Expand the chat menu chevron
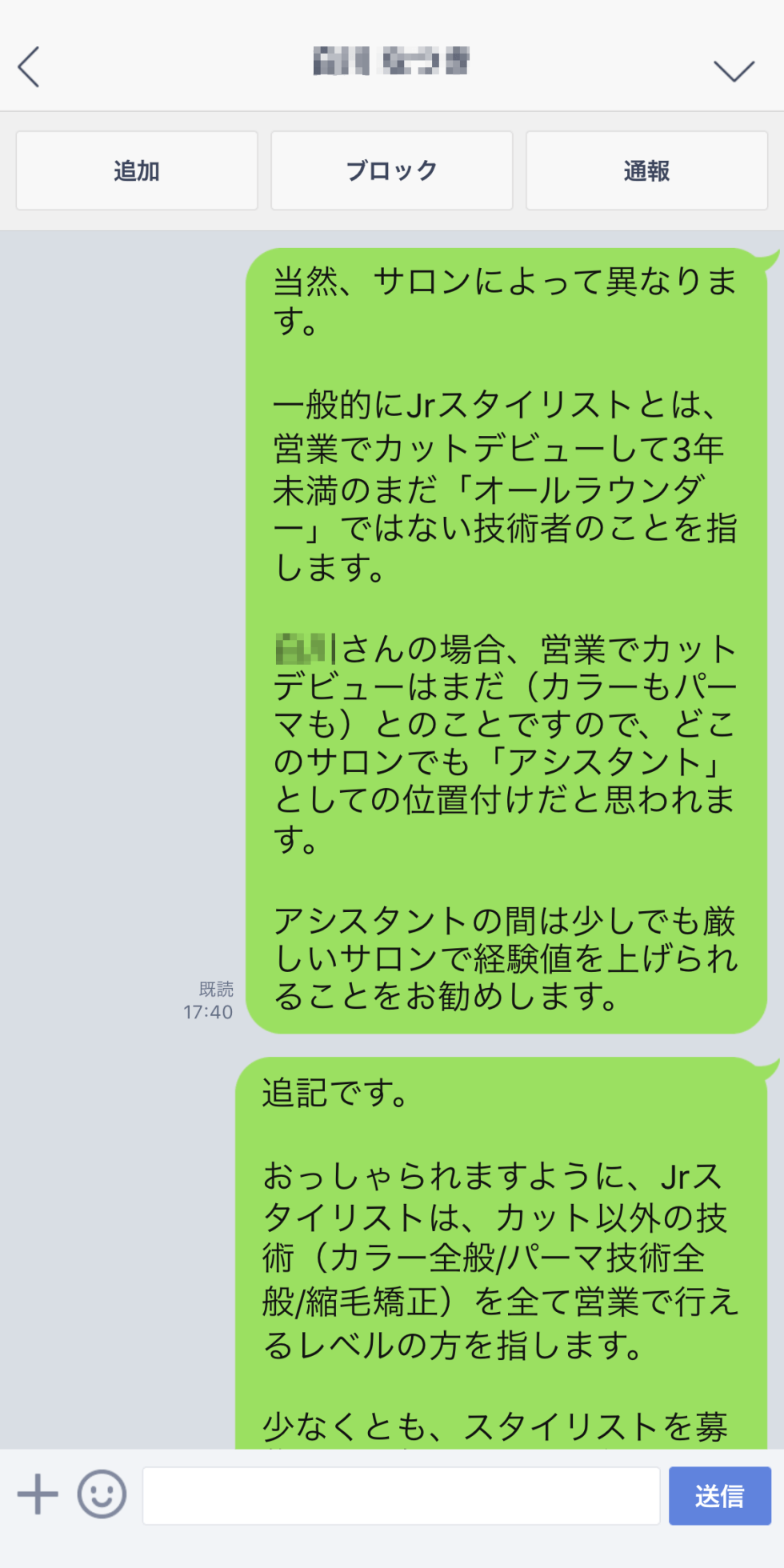 [734, 71]
